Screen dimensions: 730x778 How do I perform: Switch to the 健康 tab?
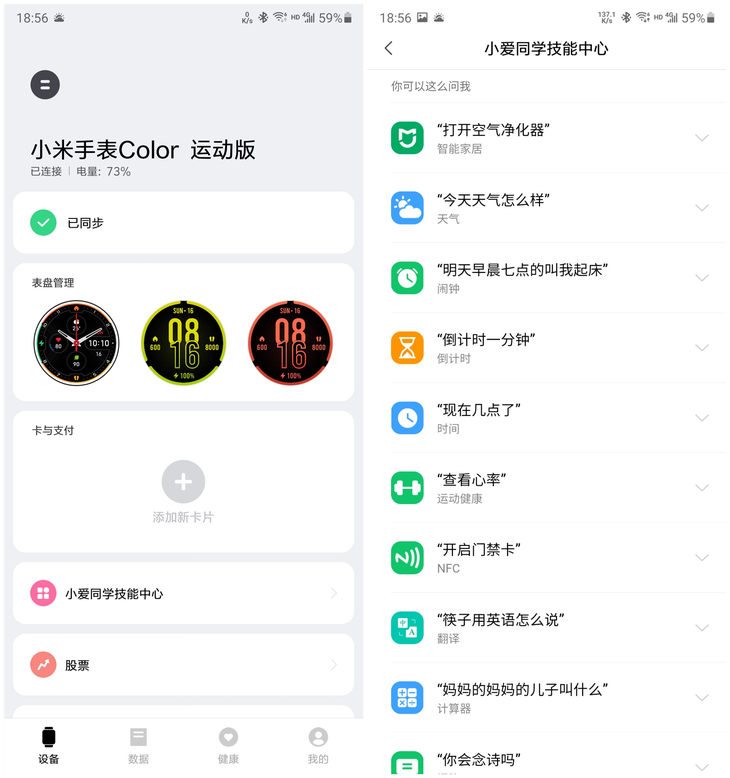228,745
